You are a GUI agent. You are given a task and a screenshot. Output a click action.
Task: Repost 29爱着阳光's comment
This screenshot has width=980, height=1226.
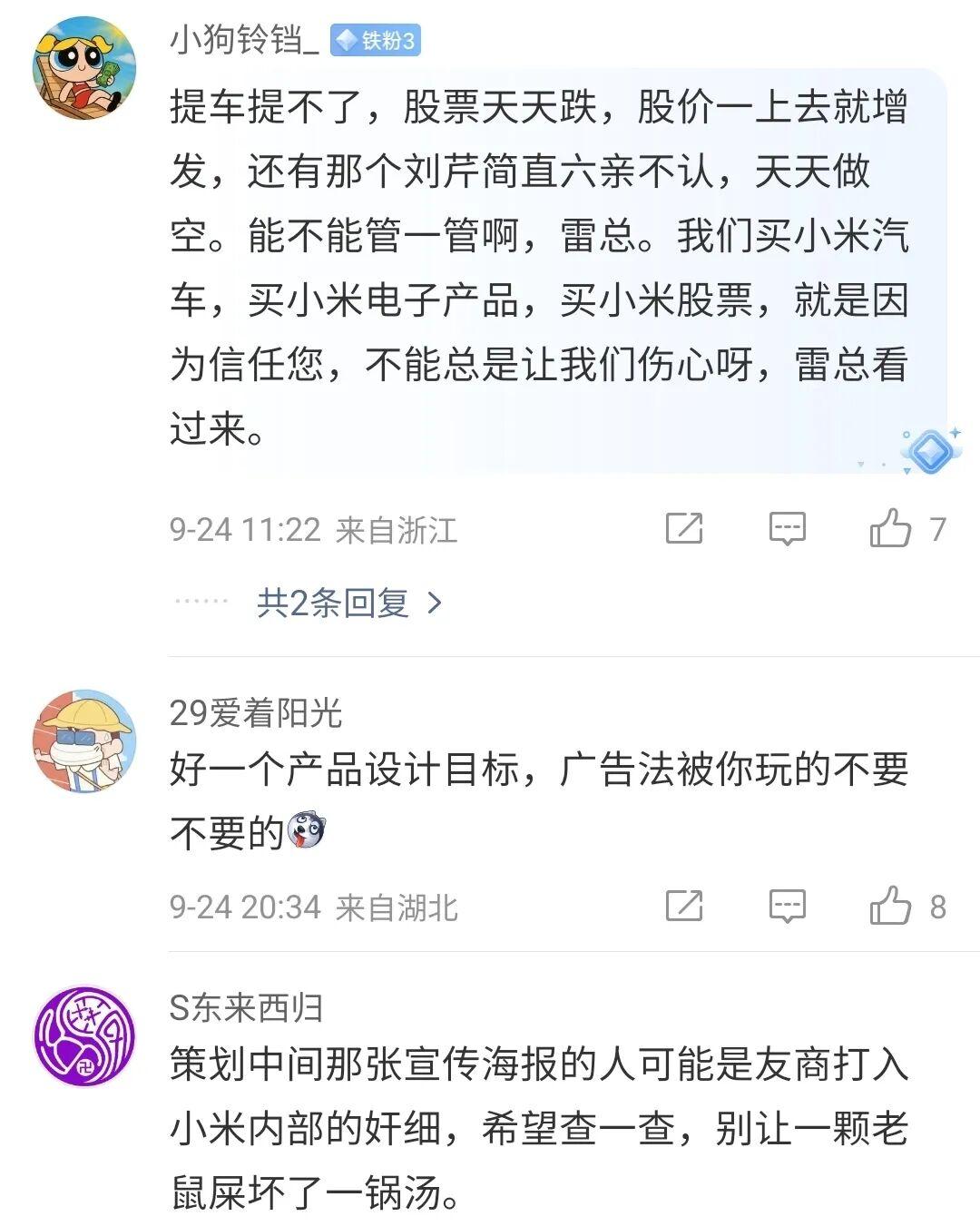point(684,906)
